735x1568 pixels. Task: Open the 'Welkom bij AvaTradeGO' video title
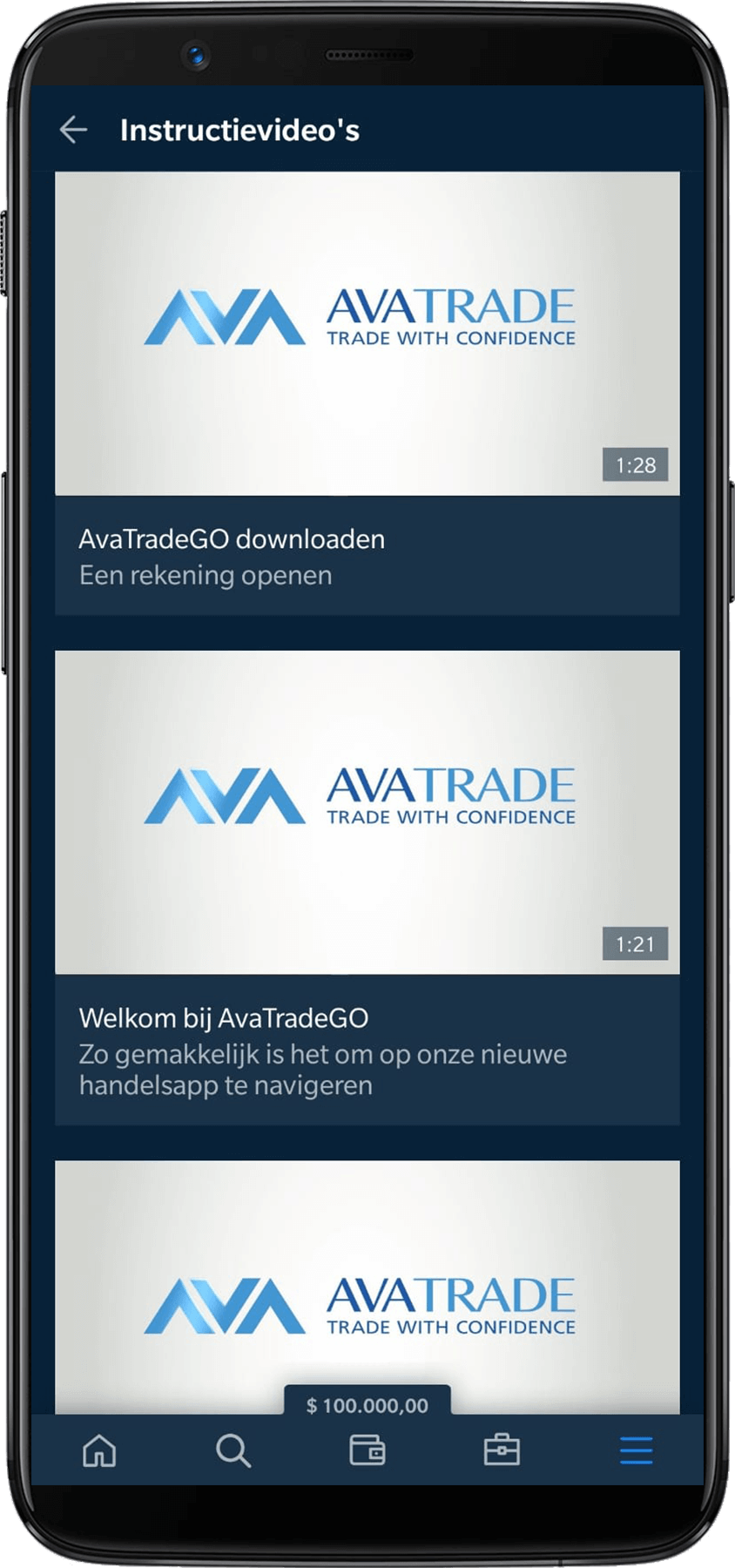click(x=225, y=1016)
